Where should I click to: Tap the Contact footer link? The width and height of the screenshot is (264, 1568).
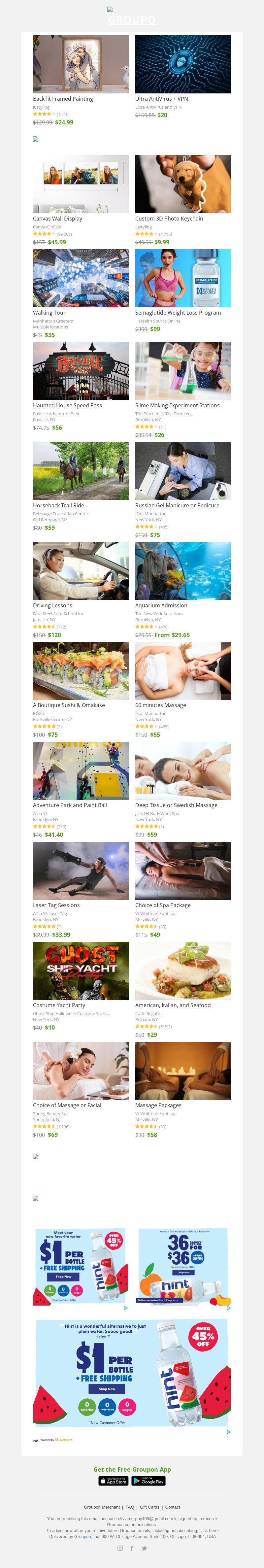(173, 1507)
